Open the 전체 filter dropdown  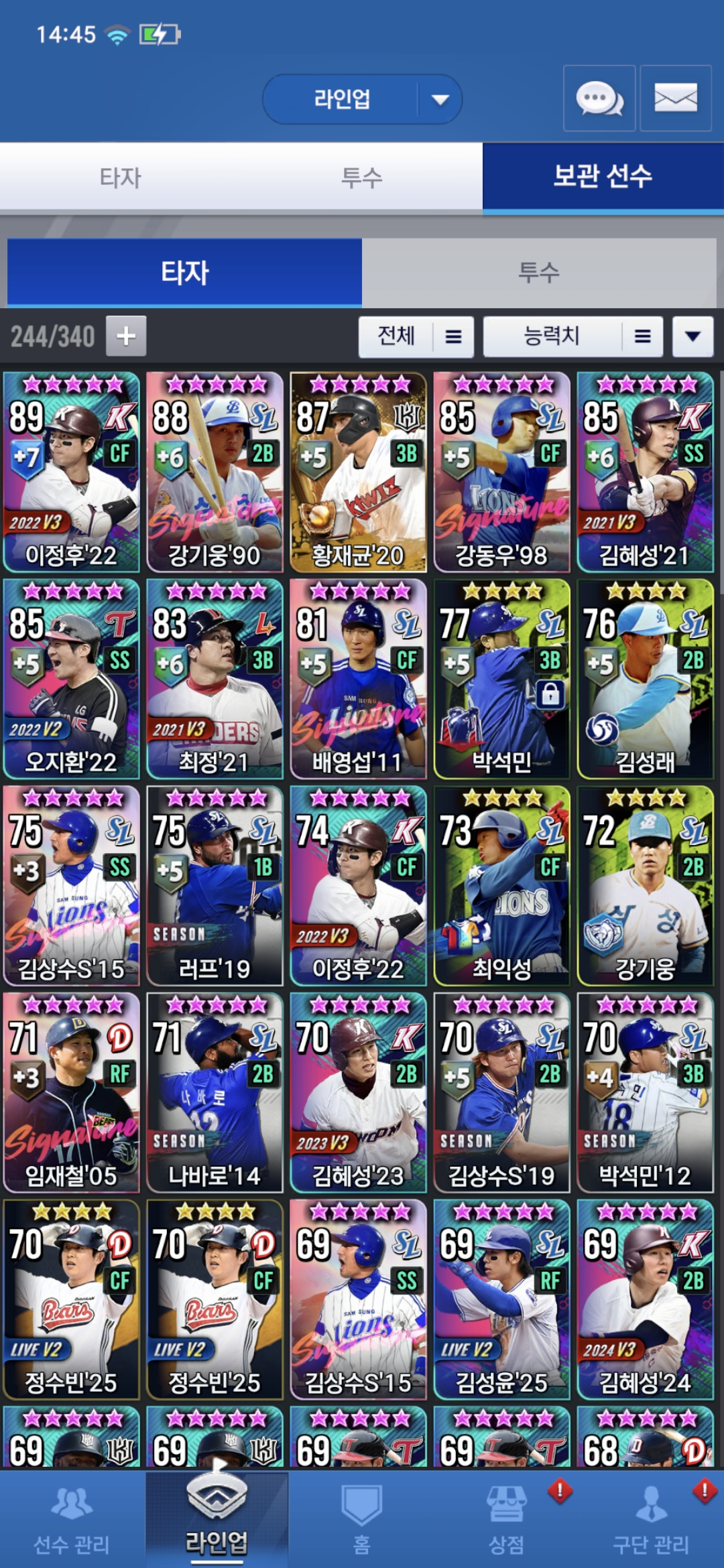(416, 336)
